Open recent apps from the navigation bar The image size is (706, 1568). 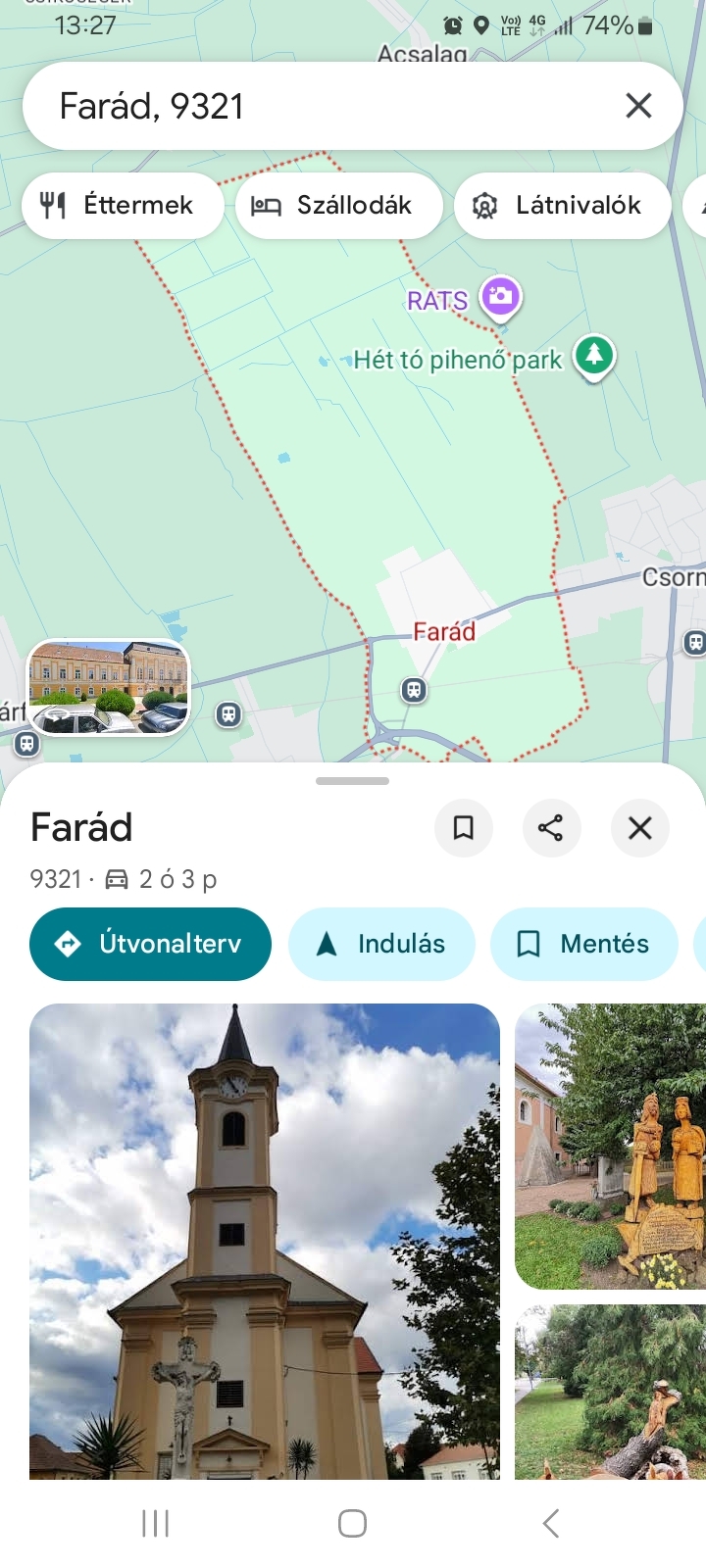(156, 1523)
